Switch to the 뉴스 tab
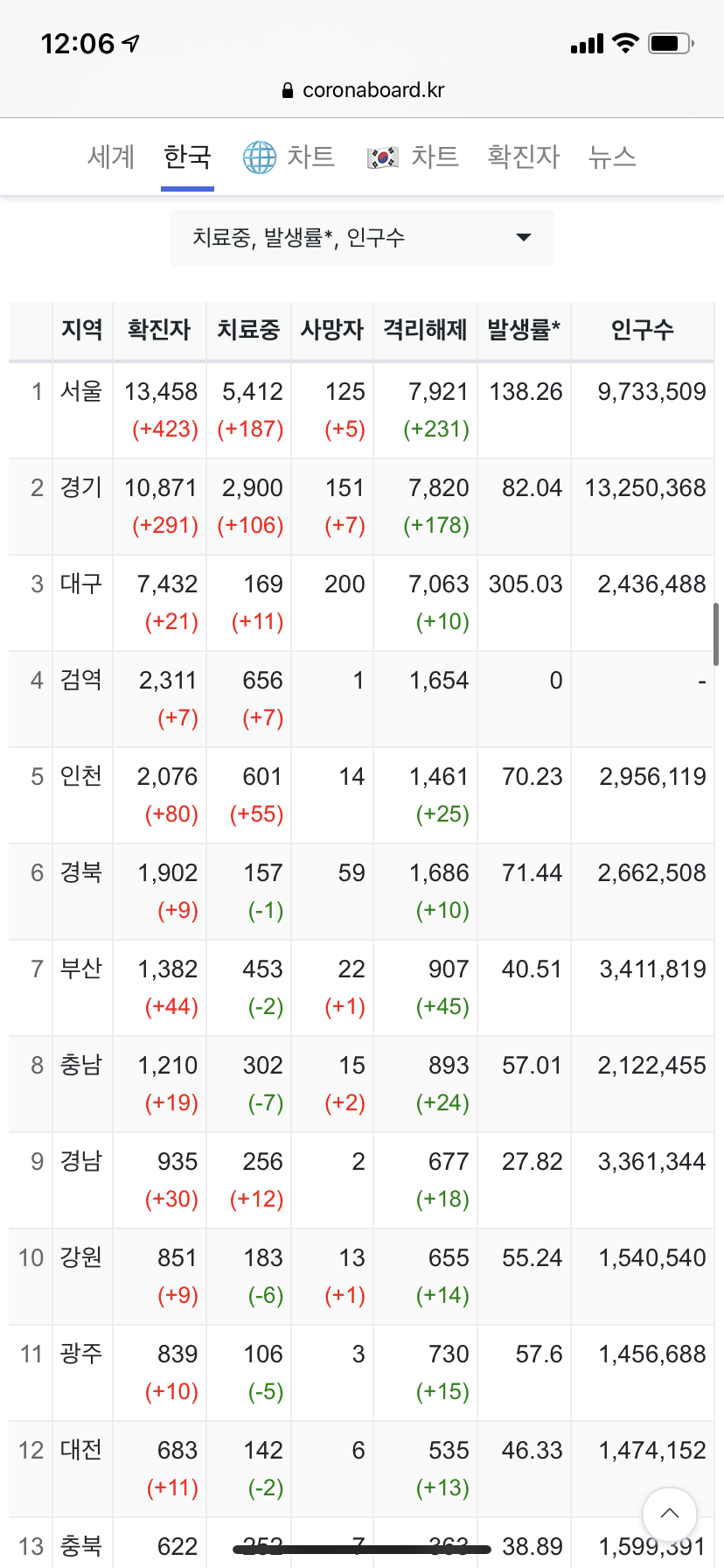 pos(611,157)
